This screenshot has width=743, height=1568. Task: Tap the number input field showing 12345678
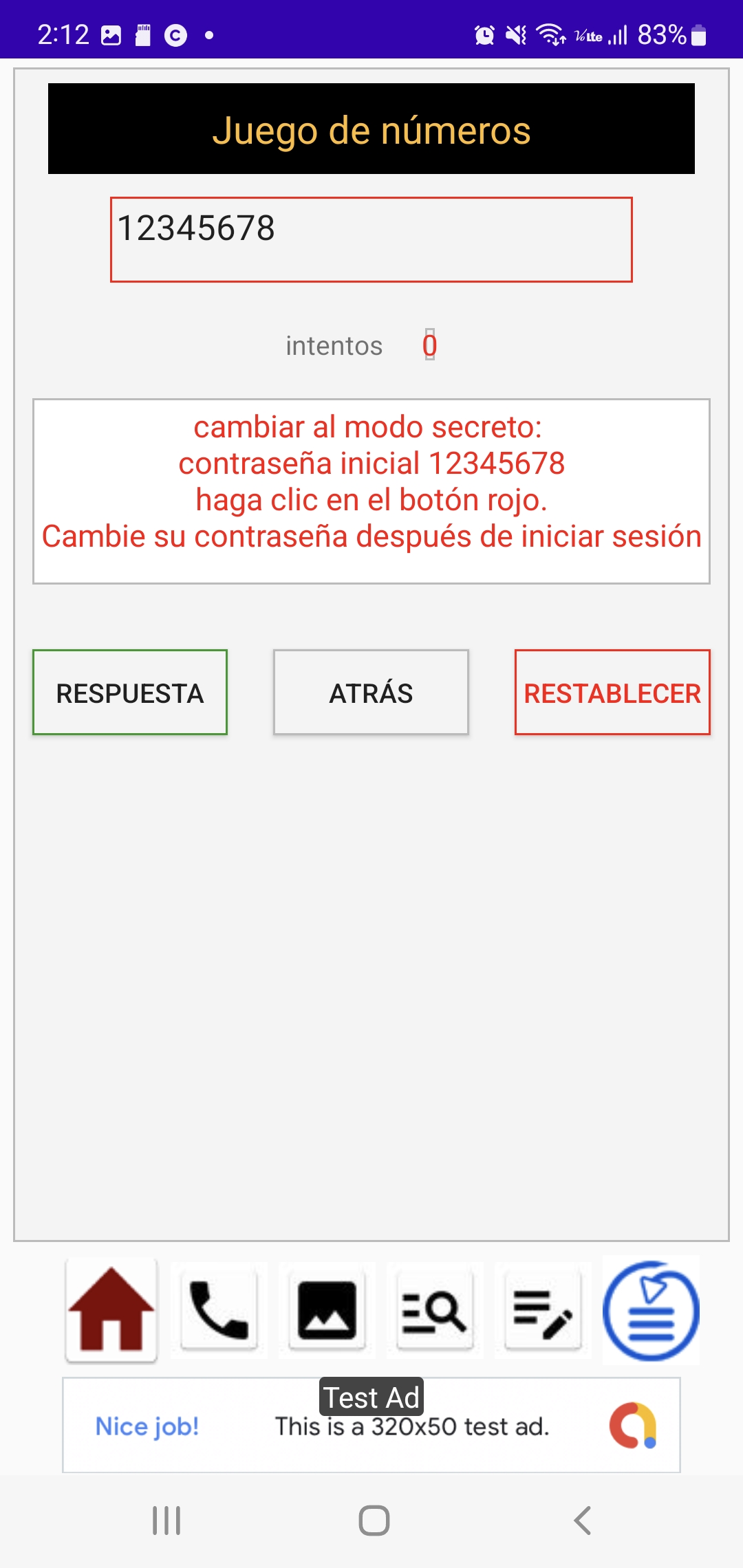(371, 239)
